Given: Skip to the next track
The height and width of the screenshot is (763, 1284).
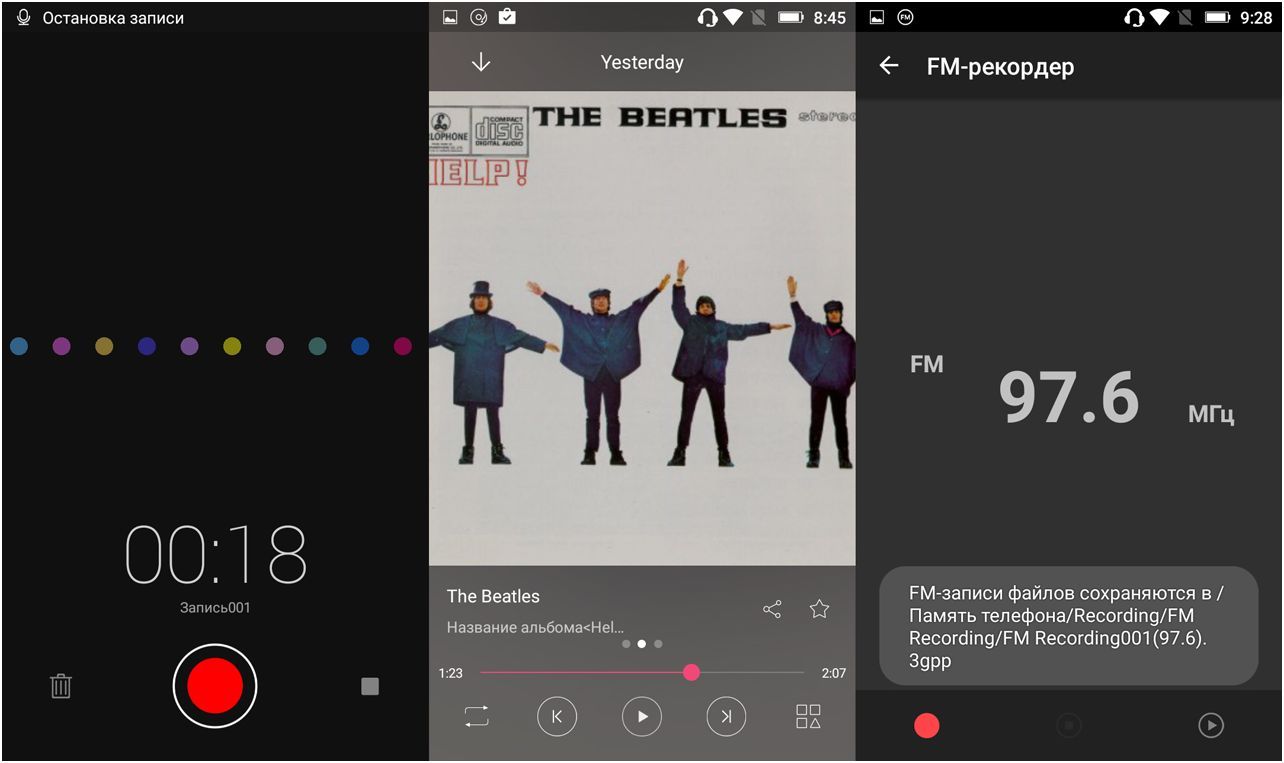Looking at the screenshot, I should 726,716.
